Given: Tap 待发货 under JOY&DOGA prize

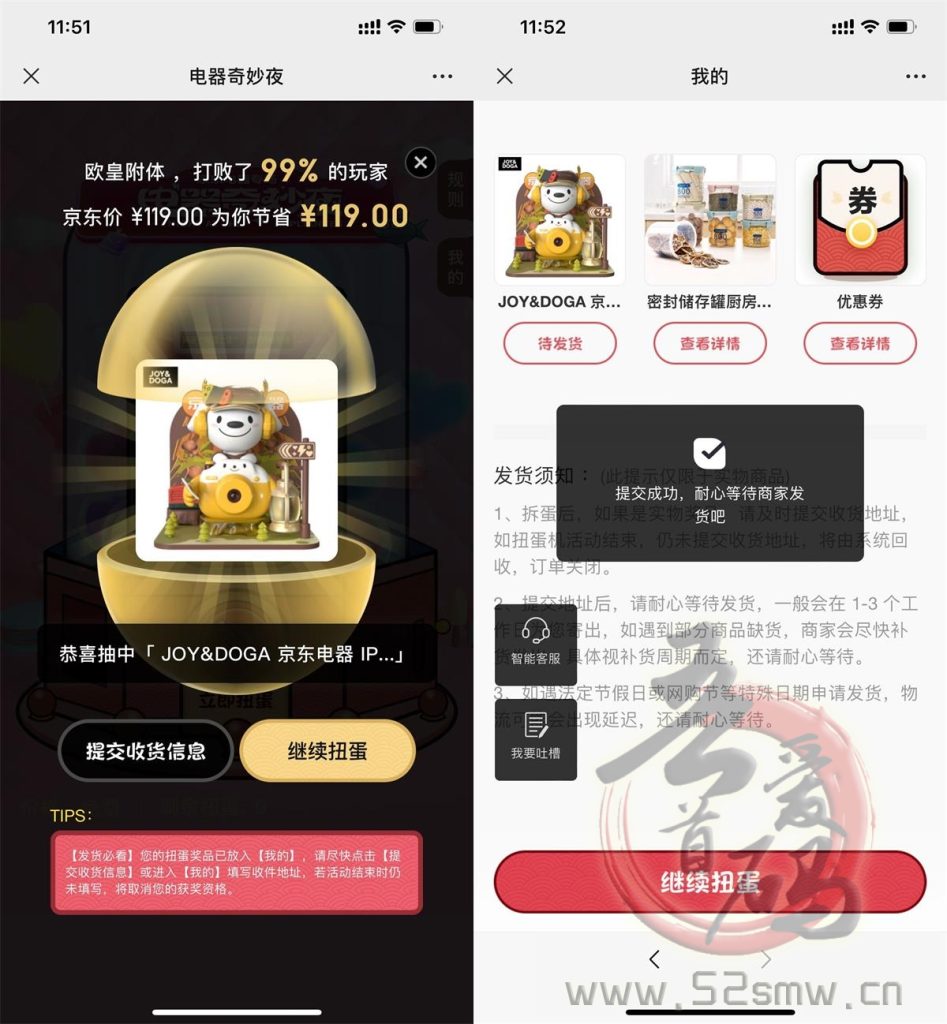Looking at the screenshot, I should click(x=560, y=344).
